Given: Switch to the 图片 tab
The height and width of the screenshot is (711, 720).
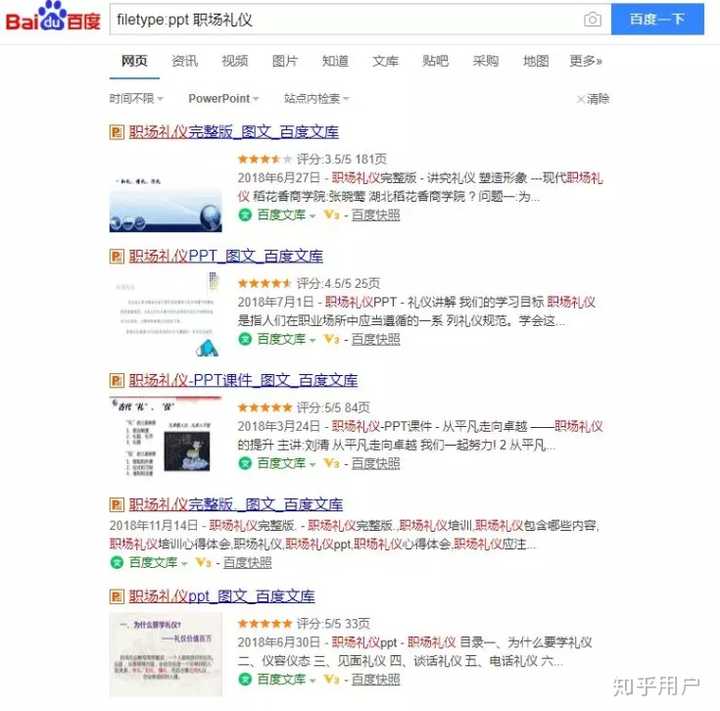Looking at the screenshot, I should point(285,61).
